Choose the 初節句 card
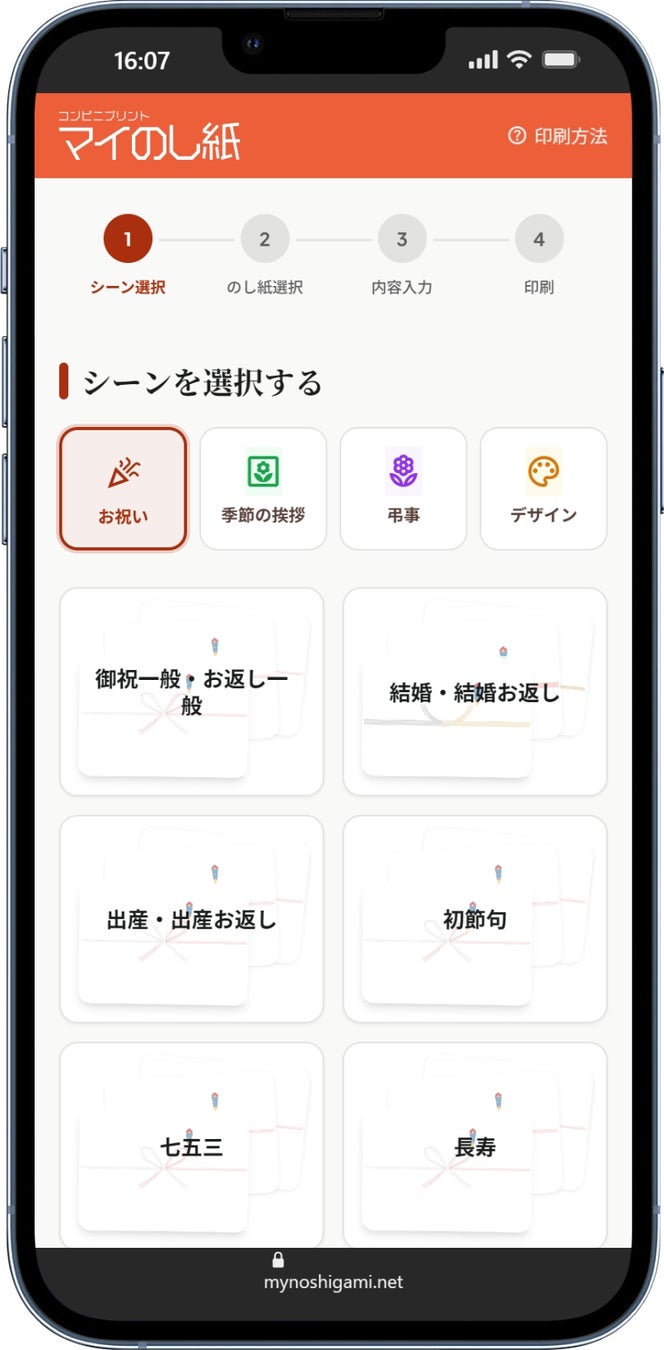 475,919
